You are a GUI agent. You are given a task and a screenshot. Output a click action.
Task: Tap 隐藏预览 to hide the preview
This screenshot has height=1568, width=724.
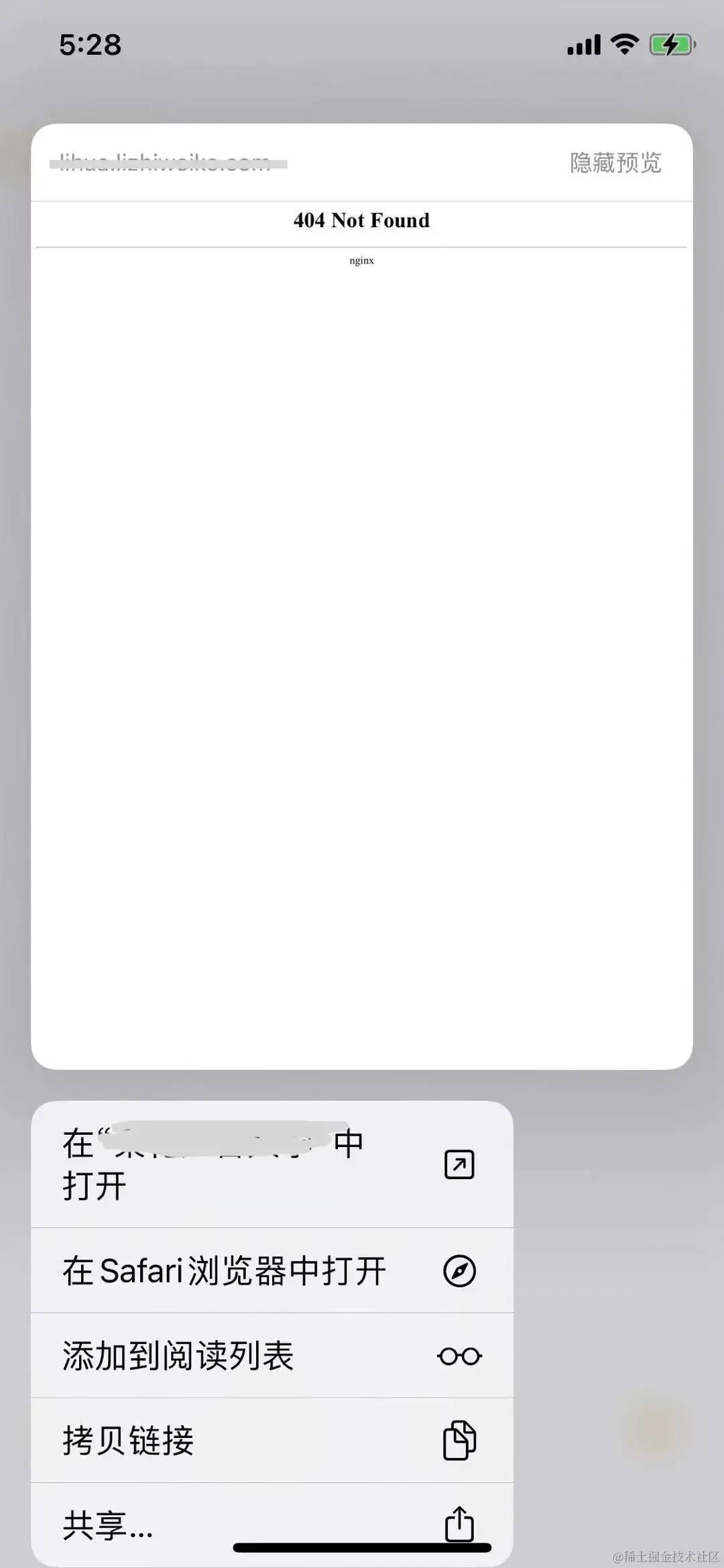(x=615, y=162)
